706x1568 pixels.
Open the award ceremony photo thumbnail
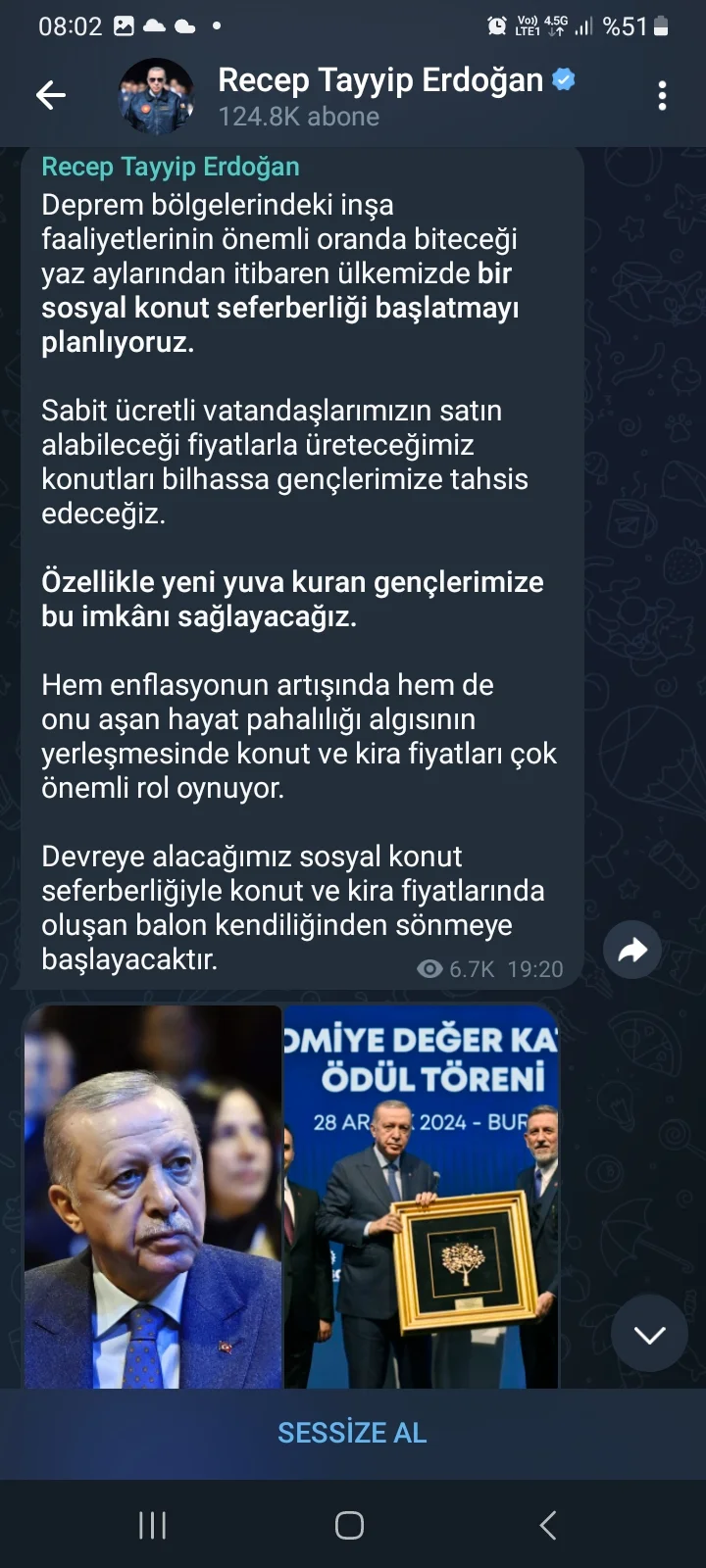[422, 1198]
